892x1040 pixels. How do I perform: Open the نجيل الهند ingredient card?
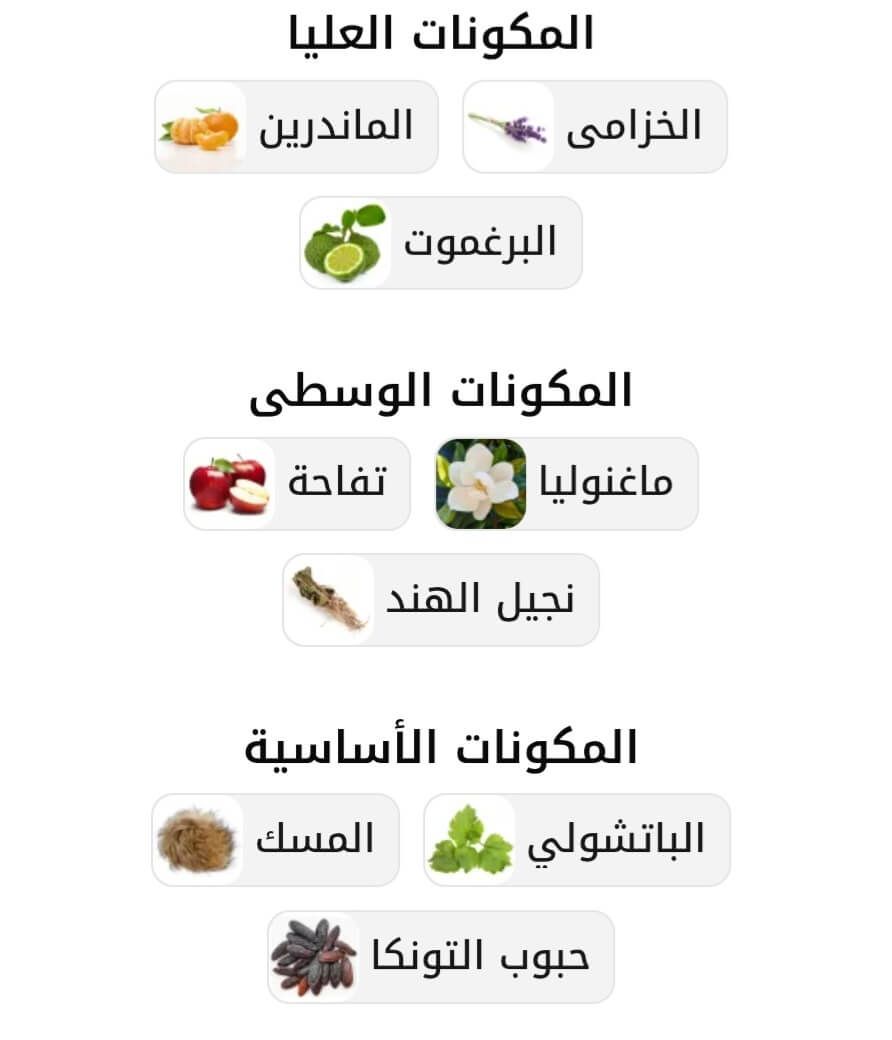pos(440,599)
